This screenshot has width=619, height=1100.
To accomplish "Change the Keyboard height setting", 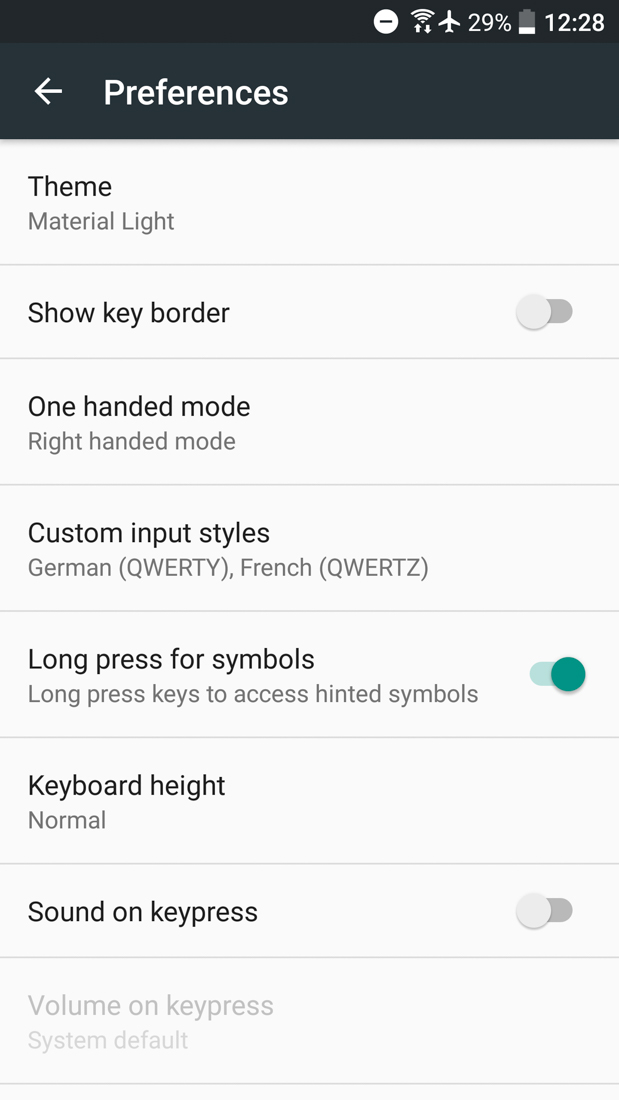I will tap(309, 801).
